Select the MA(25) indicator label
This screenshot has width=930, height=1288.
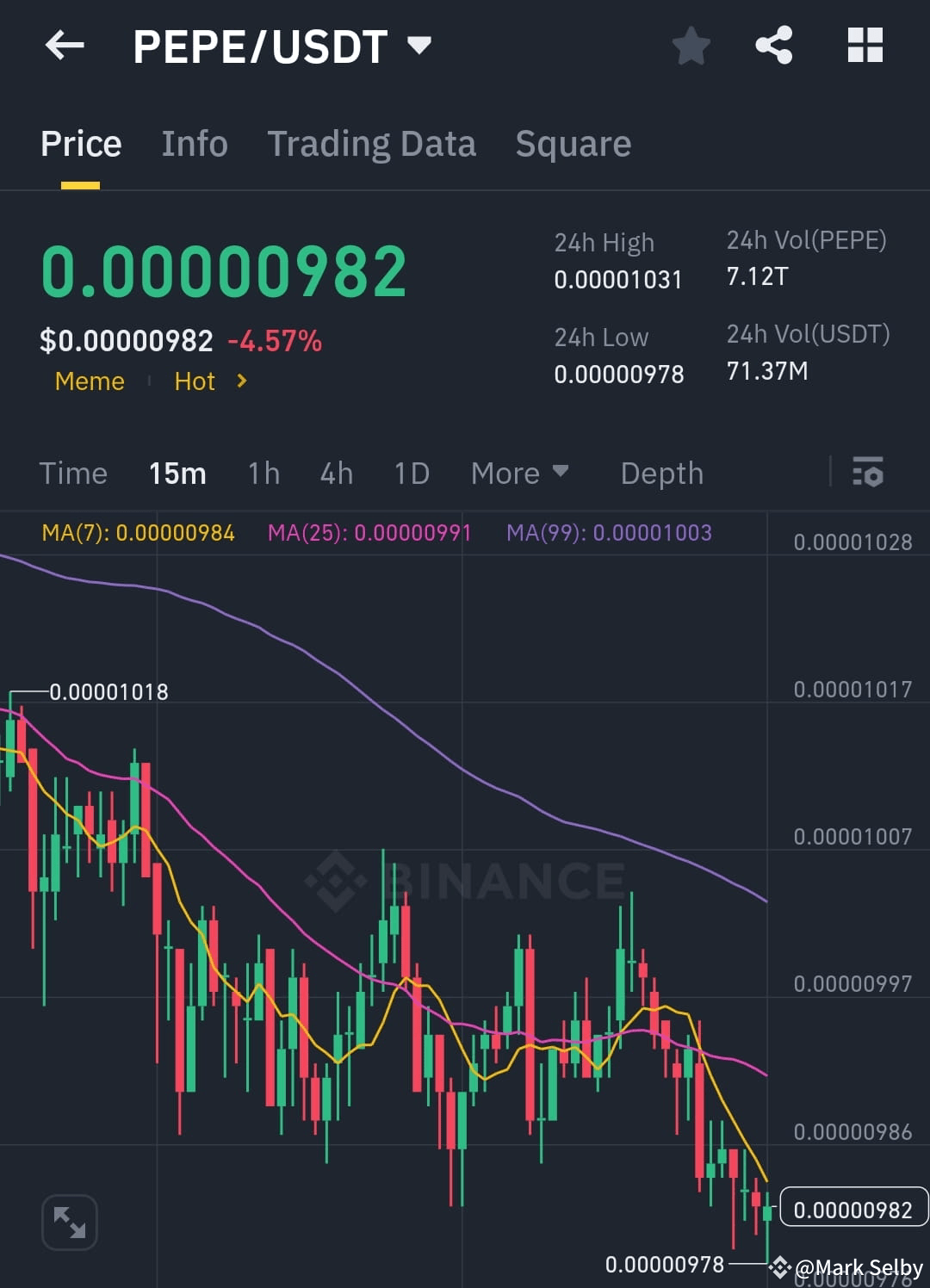tap(369, 533)
